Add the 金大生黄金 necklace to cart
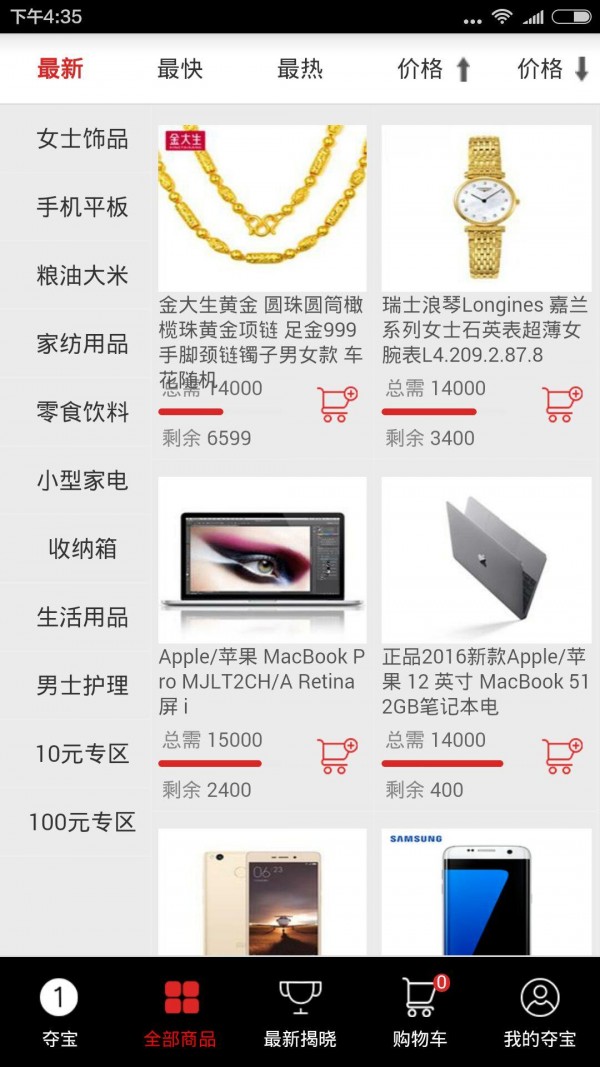Image resolution: width=600 pixels, height=1067 pixels. (x=337, y=403)
